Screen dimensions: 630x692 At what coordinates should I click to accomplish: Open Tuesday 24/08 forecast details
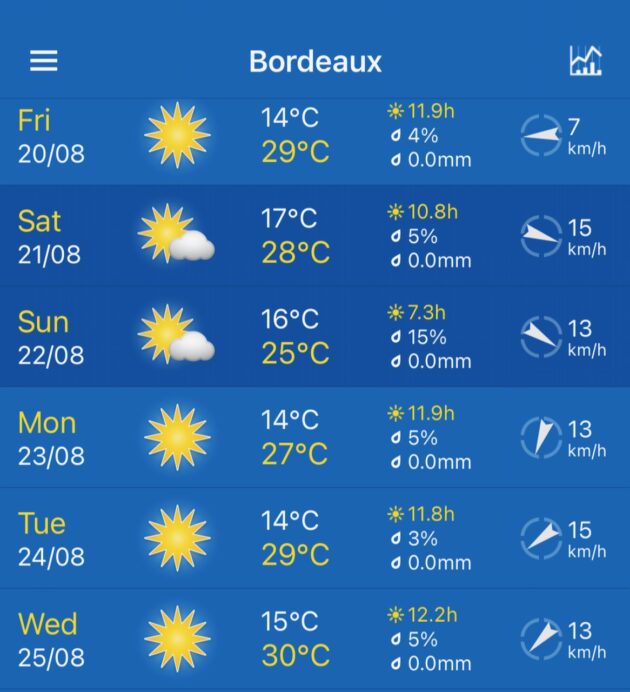coord(315,538)
